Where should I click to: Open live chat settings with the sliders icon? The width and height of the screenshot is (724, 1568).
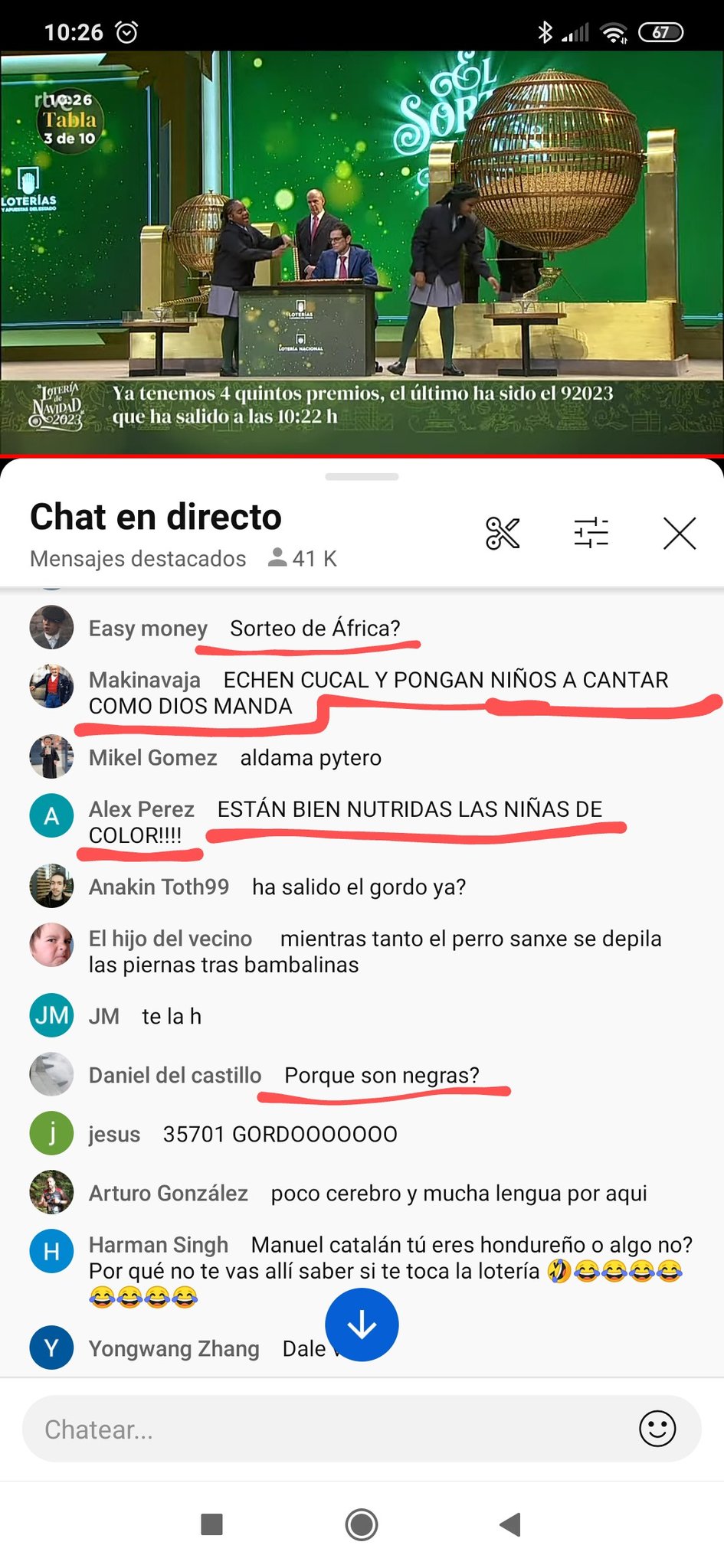(x=591, y=534)
